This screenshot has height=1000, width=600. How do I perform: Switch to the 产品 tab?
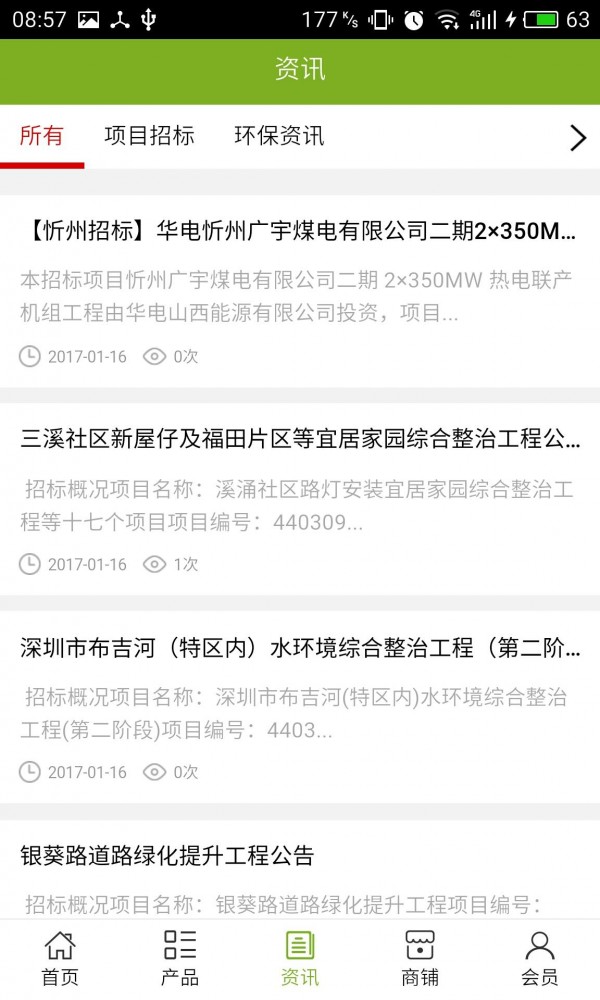180,958
